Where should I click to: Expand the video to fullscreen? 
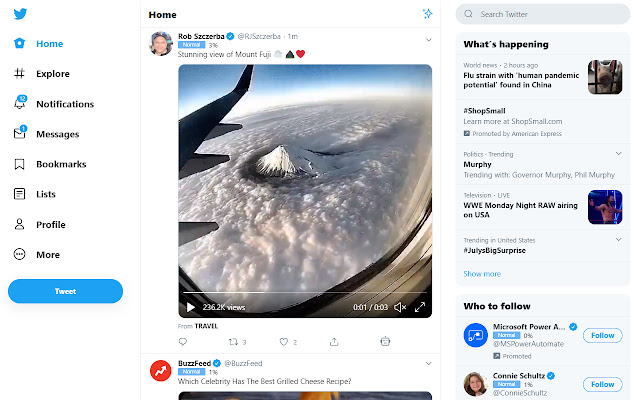[420, 307]
